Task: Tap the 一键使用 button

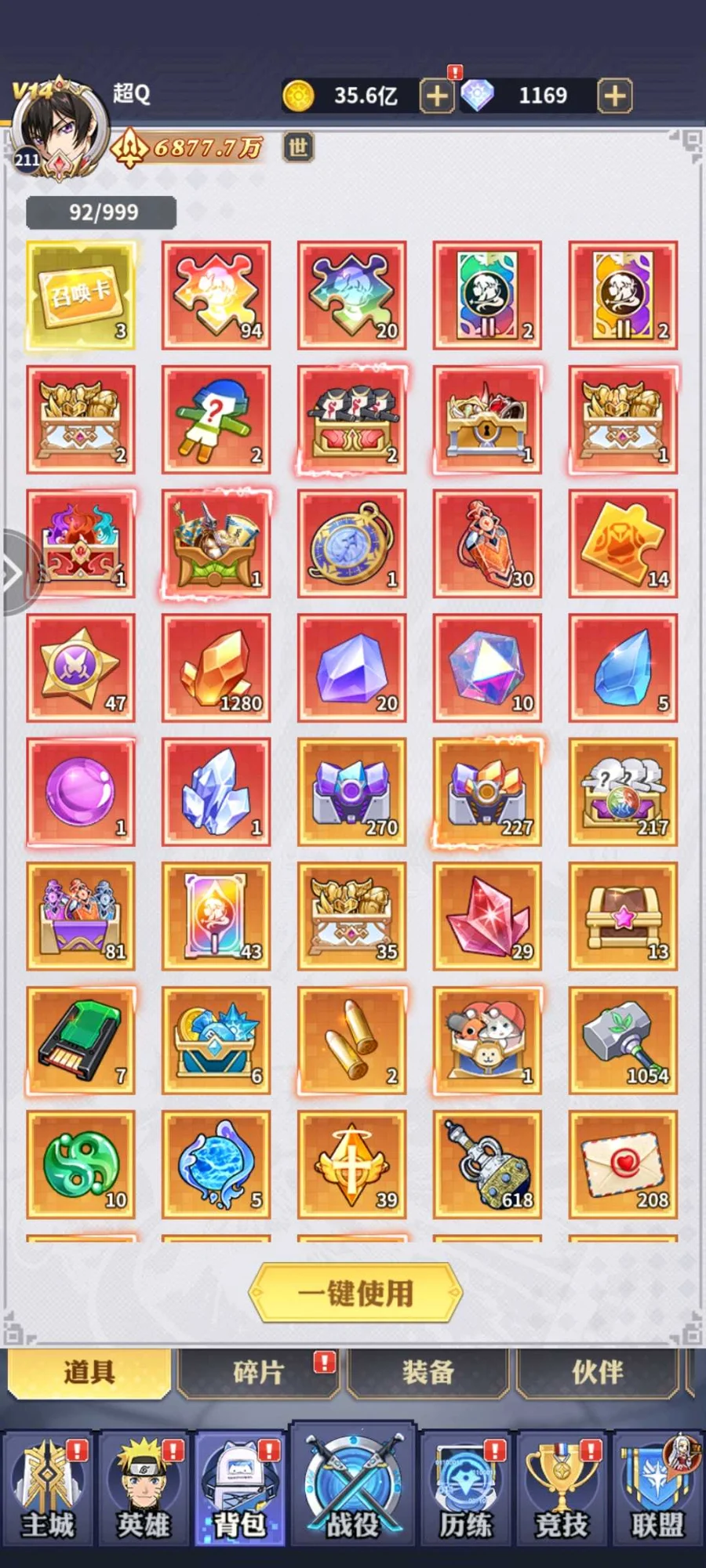Action: pos(355,1293)
